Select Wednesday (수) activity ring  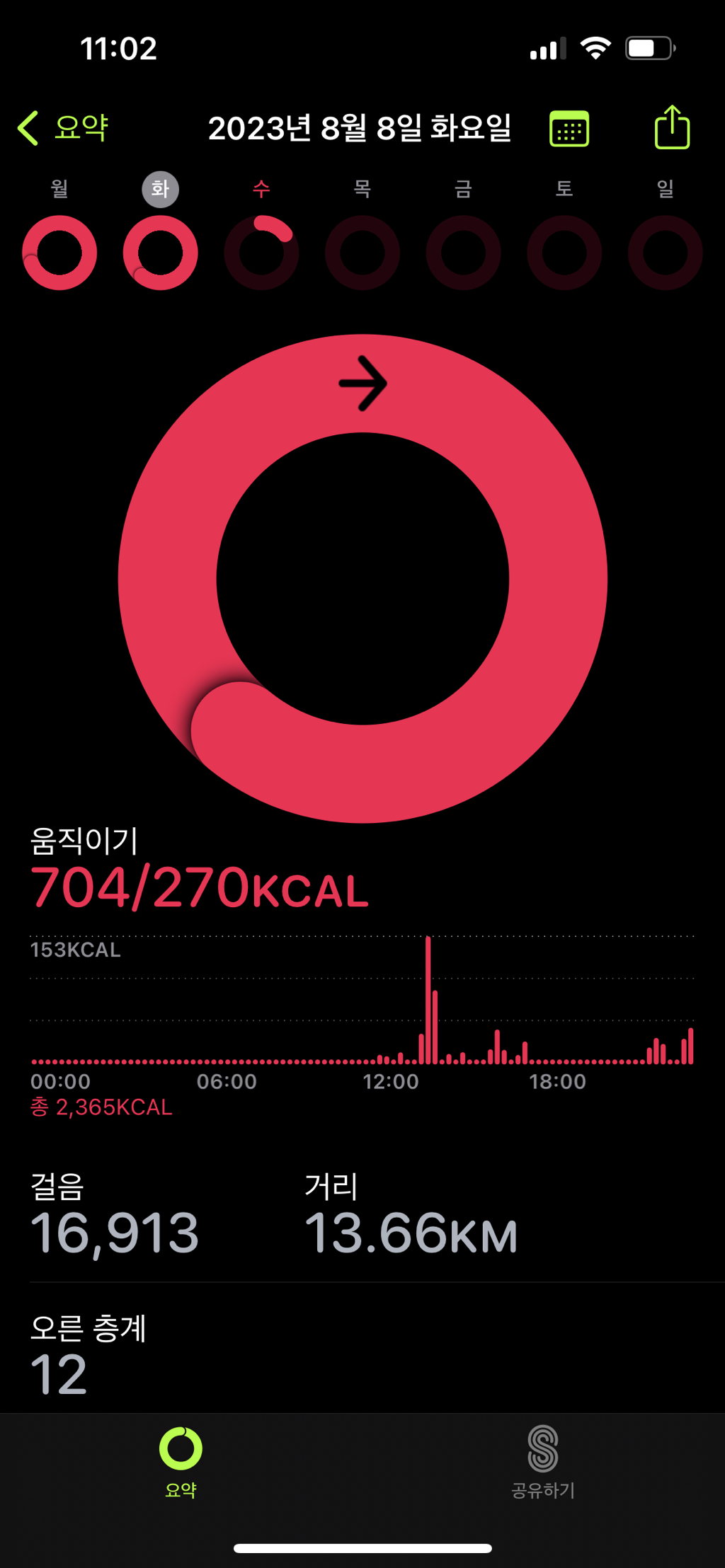point(261,253)
